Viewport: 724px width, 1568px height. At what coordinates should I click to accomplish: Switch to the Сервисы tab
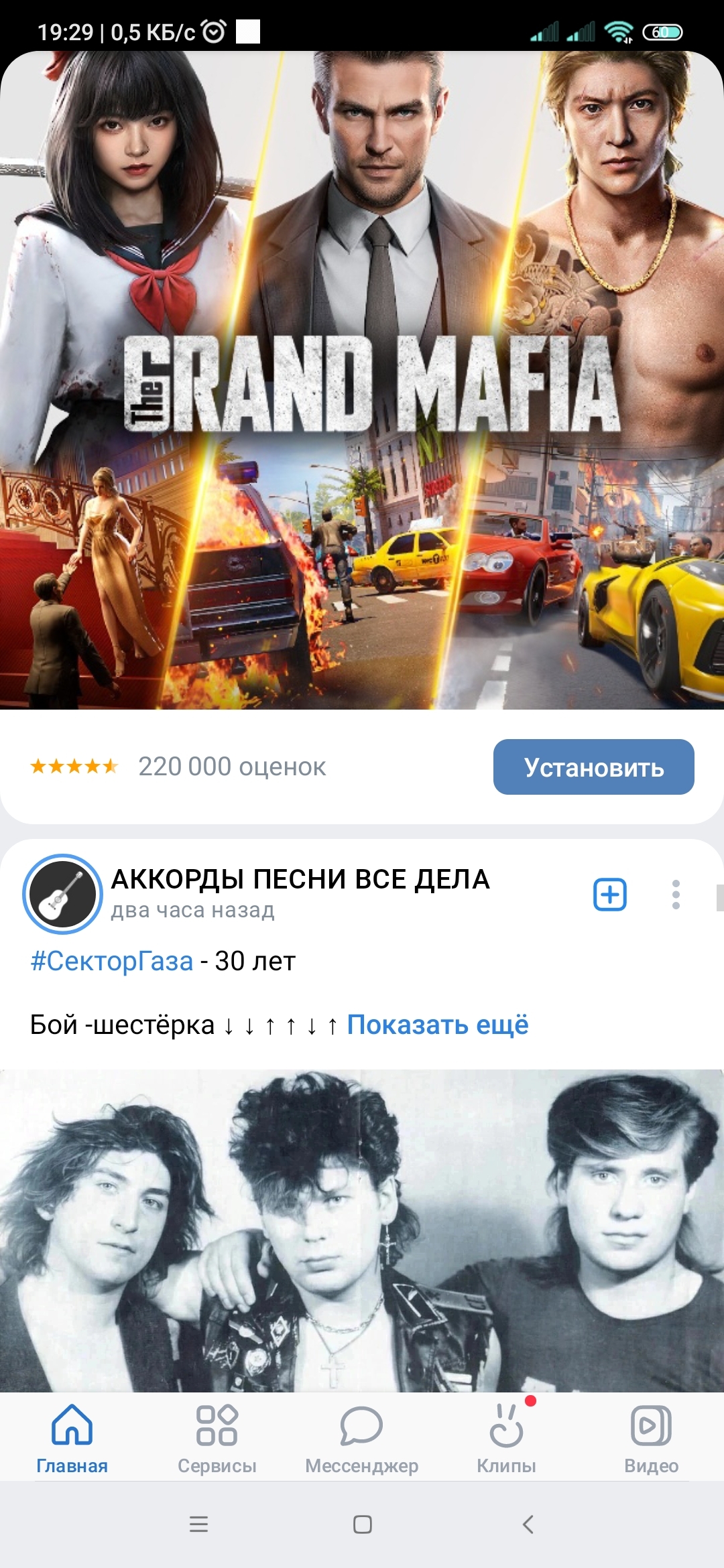pos(217,1437)
